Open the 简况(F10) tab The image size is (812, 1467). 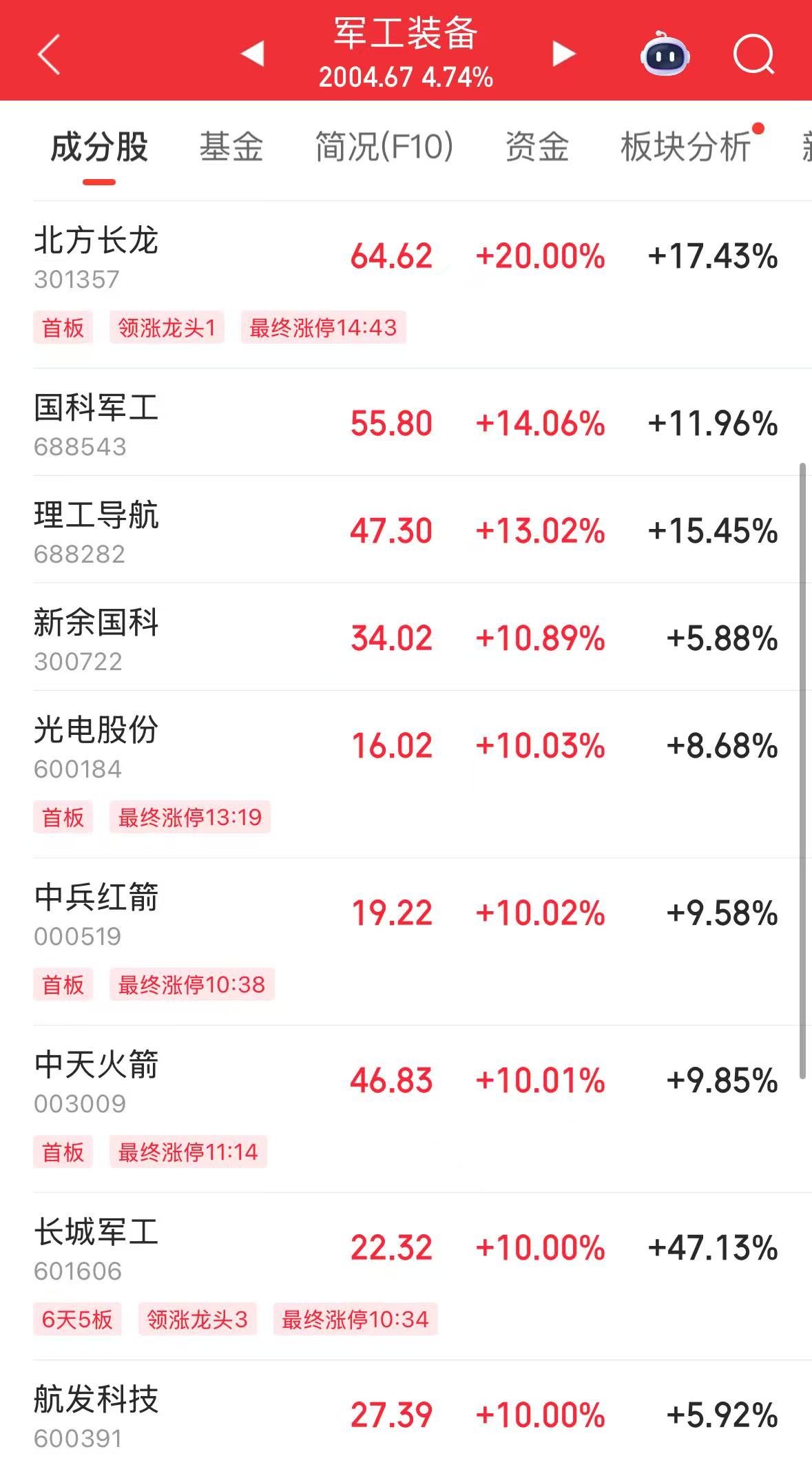(x=384, y=147)
